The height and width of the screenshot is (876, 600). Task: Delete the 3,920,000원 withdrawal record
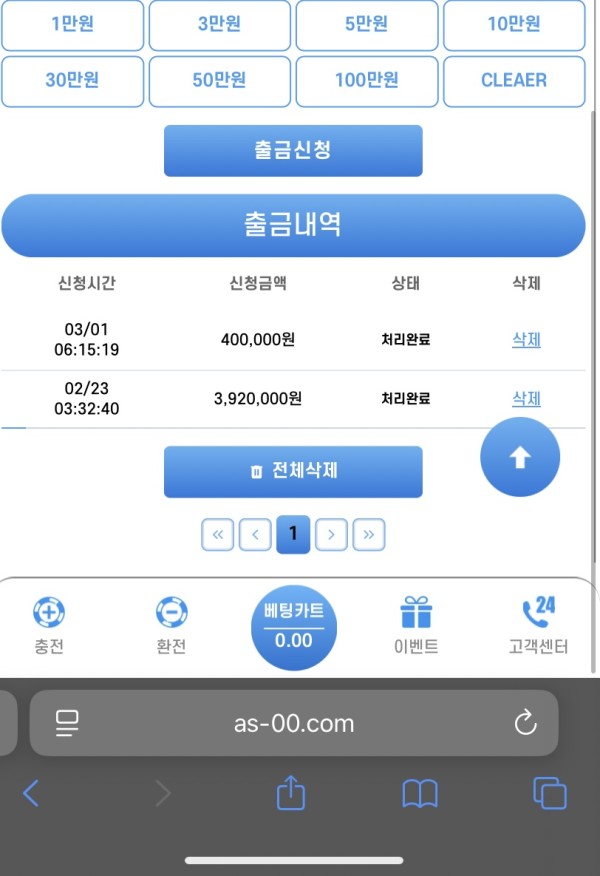pos(526,399)
